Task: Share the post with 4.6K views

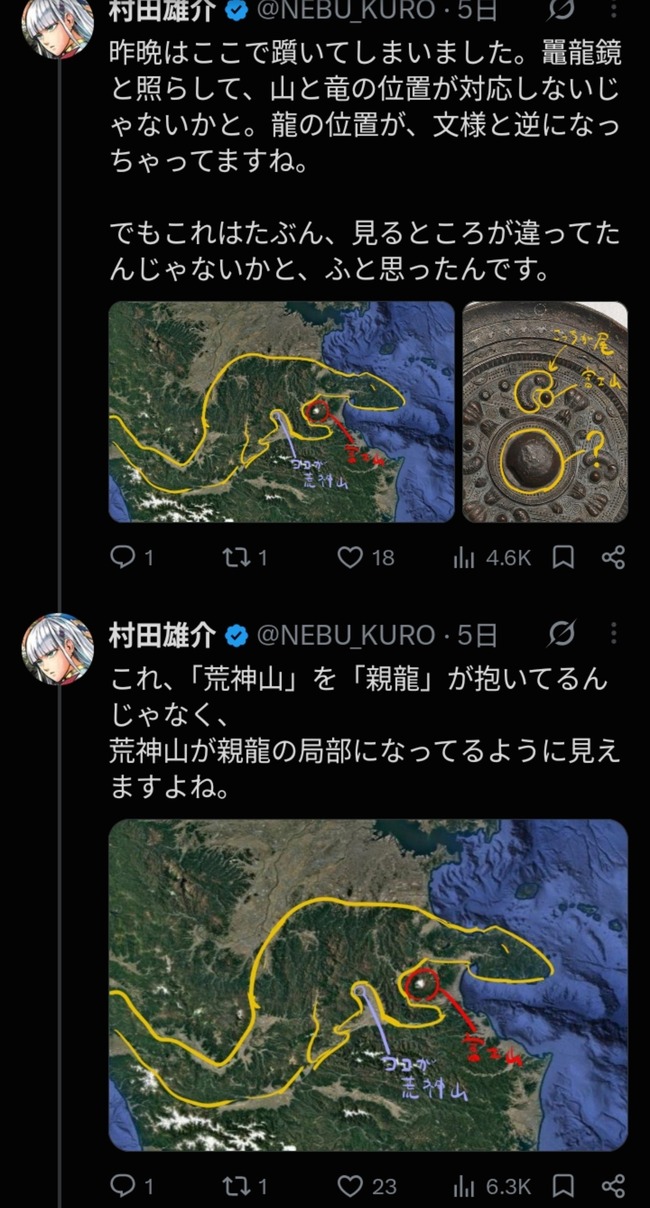Action: pyautogui.click(x=614, y=557)
